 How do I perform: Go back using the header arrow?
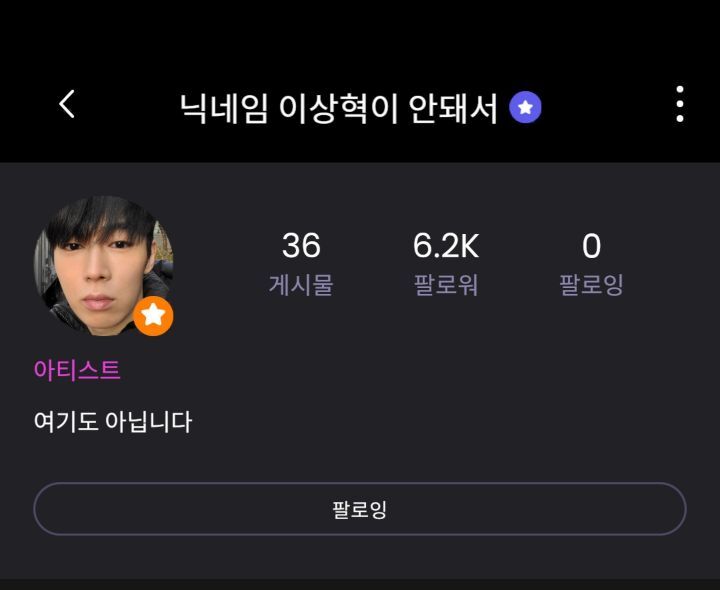[66, 104]
